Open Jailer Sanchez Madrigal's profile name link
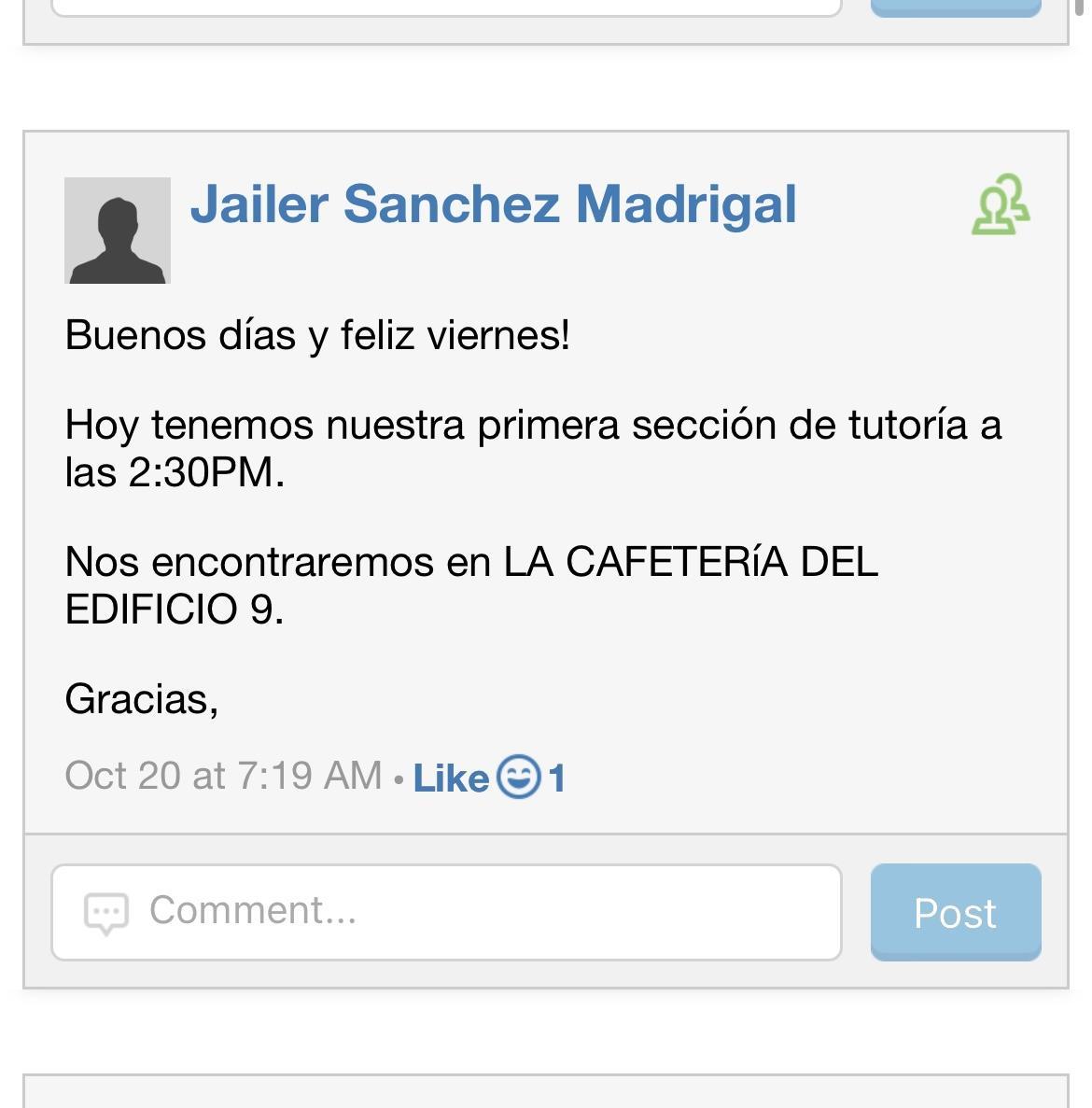This screenshot has height=1108, width=1092. tap(493, 204)
